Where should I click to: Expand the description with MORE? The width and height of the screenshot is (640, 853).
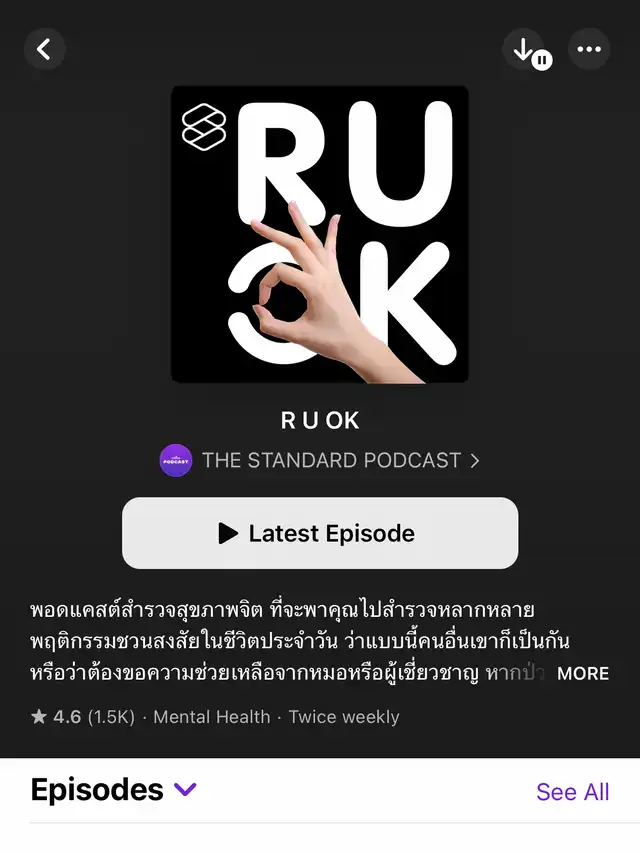(x=582, y=673)
